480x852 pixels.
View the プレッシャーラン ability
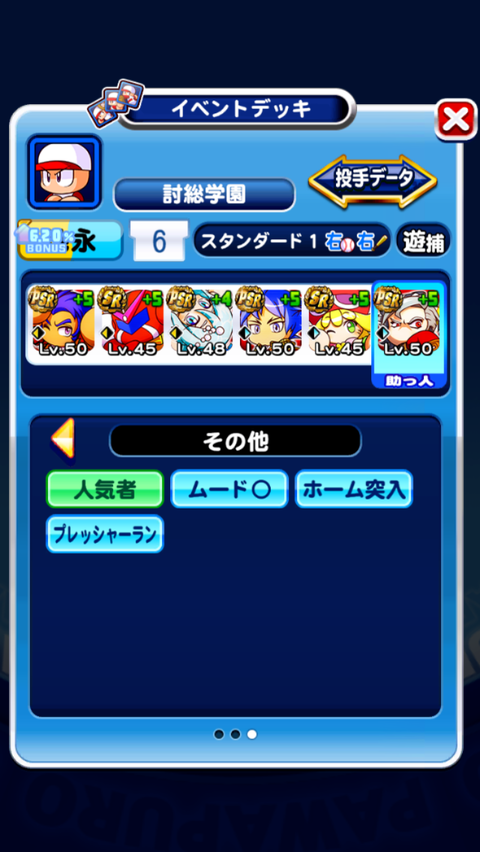pos(105,534)
